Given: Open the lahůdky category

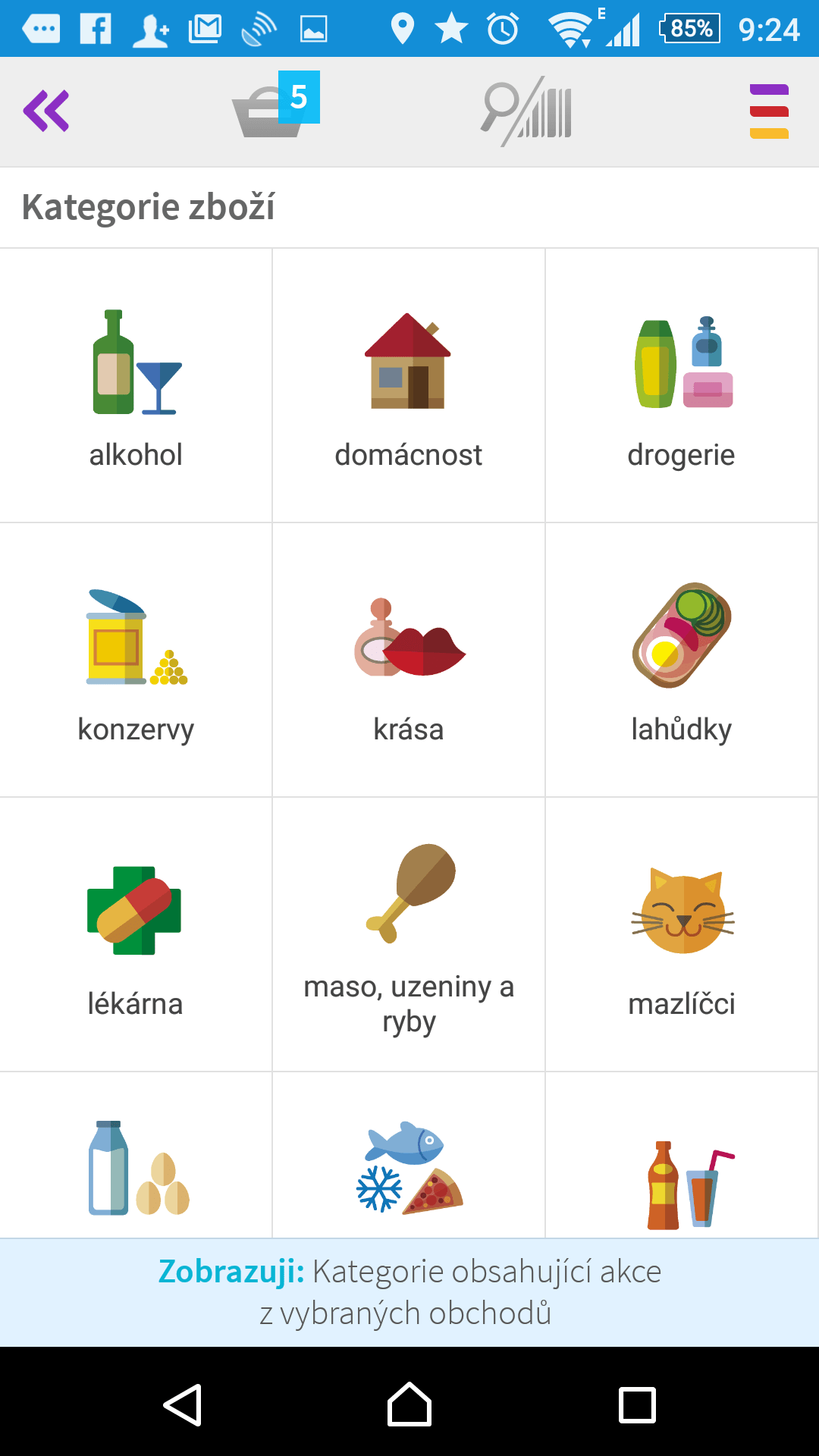Looking at the screenshot, I should (x=681, y=660).
